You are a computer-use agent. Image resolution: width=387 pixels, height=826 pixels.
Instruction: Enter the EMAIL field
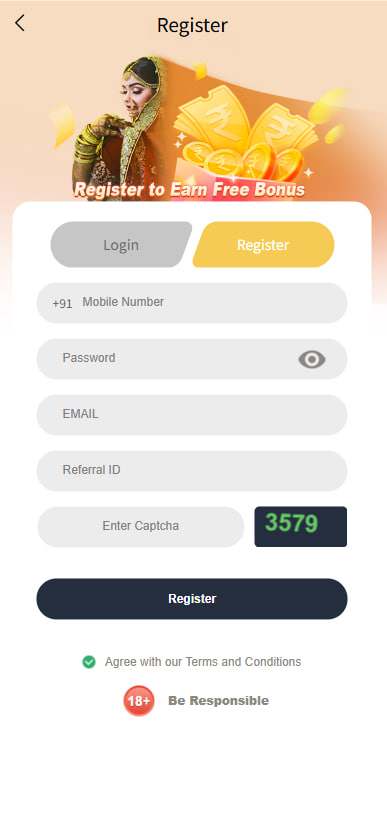click(192, 415)
